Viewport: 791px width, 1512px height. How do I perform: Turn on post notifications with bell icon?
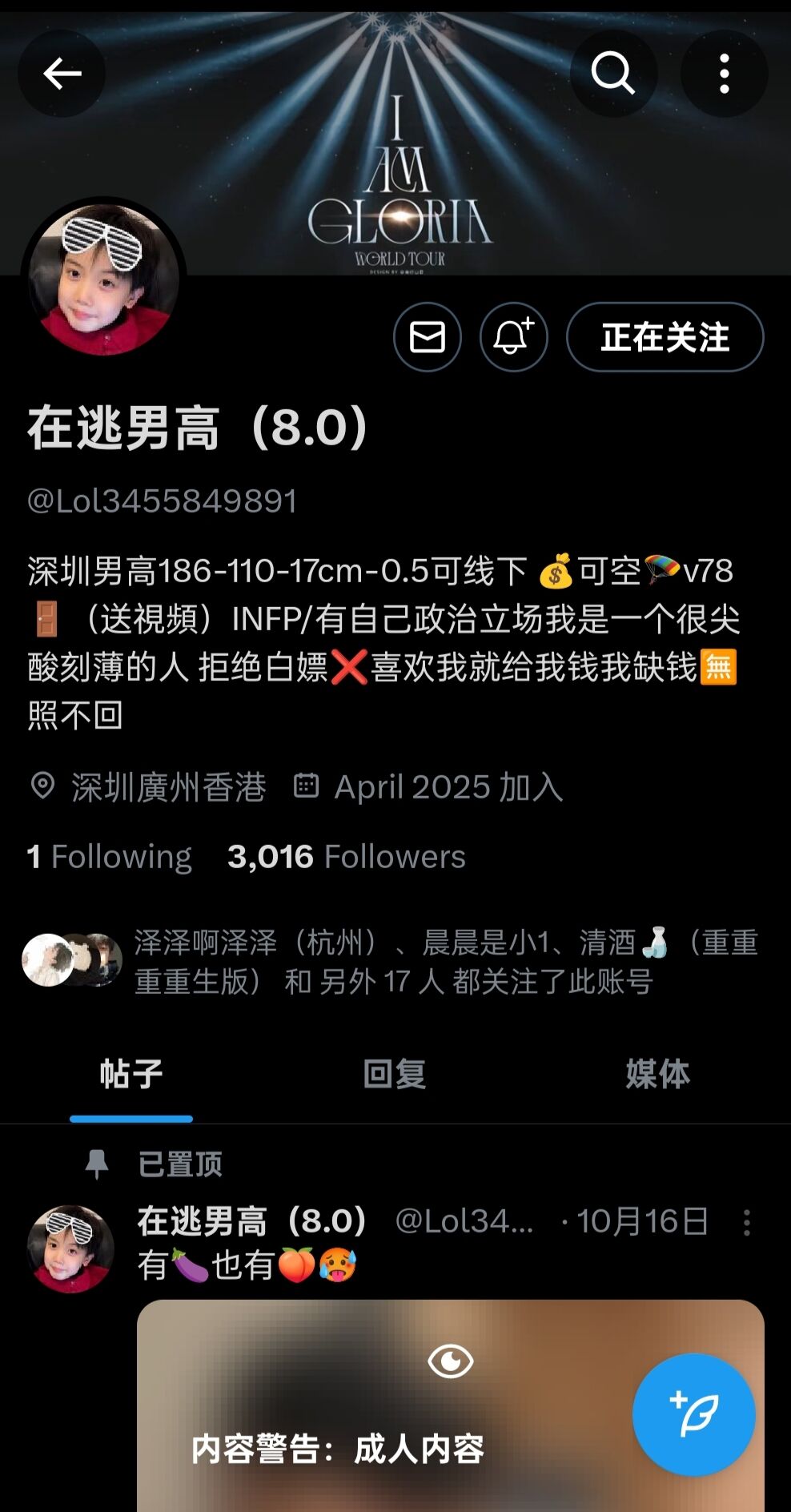point(513,337)
